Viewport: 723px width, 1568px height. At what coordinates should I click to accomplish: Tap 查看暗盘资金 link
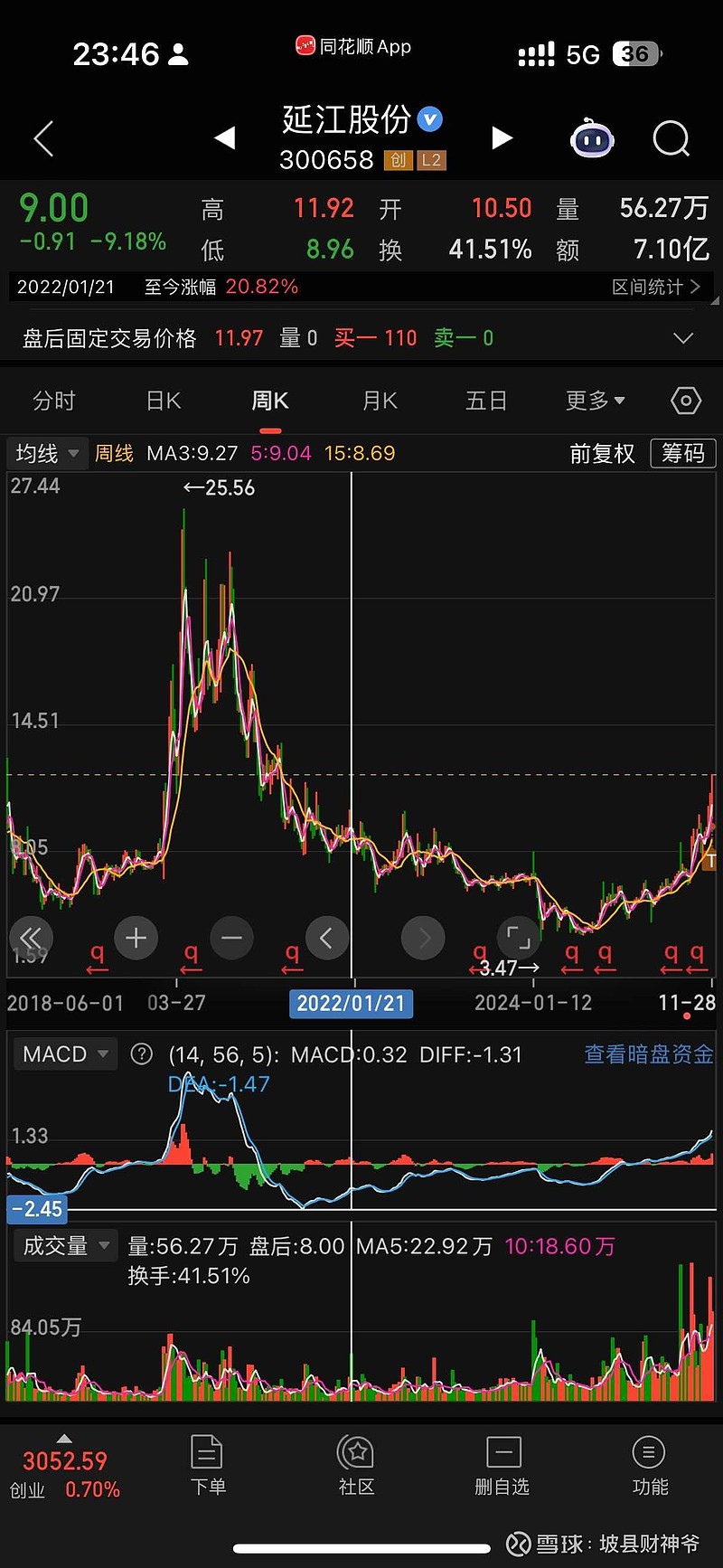click(648, 1054)
